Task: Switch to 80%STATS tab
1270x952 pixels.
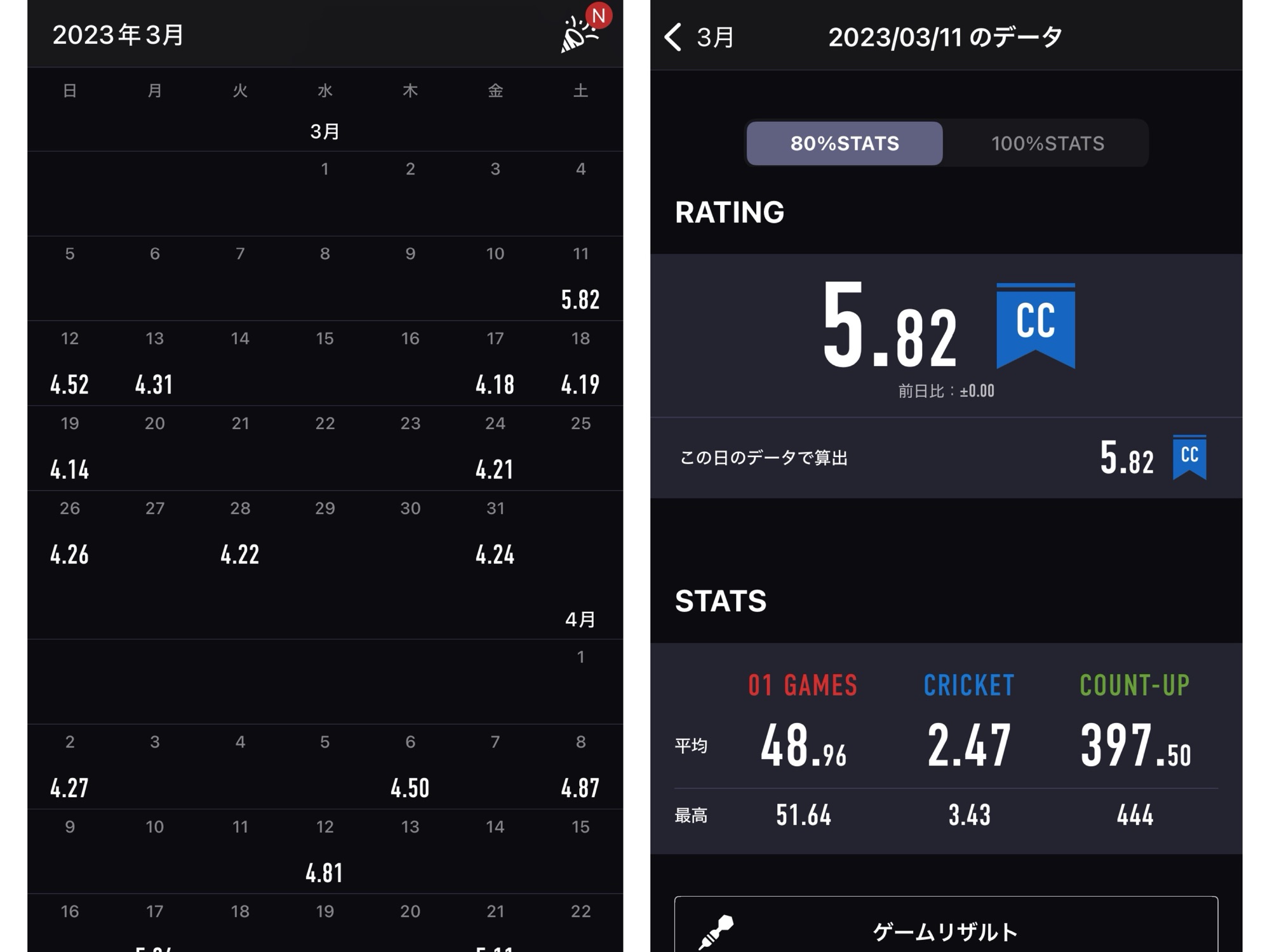Action: pos(844,143)
